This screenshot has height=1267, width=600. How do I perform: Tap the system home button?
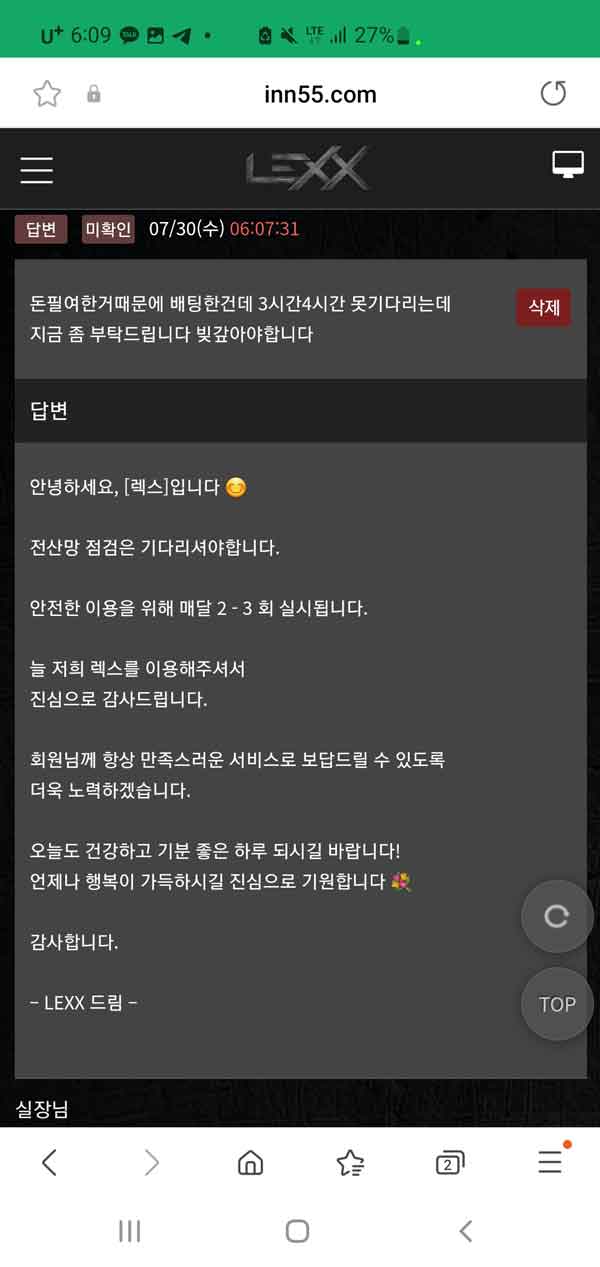click(297, 1231)
